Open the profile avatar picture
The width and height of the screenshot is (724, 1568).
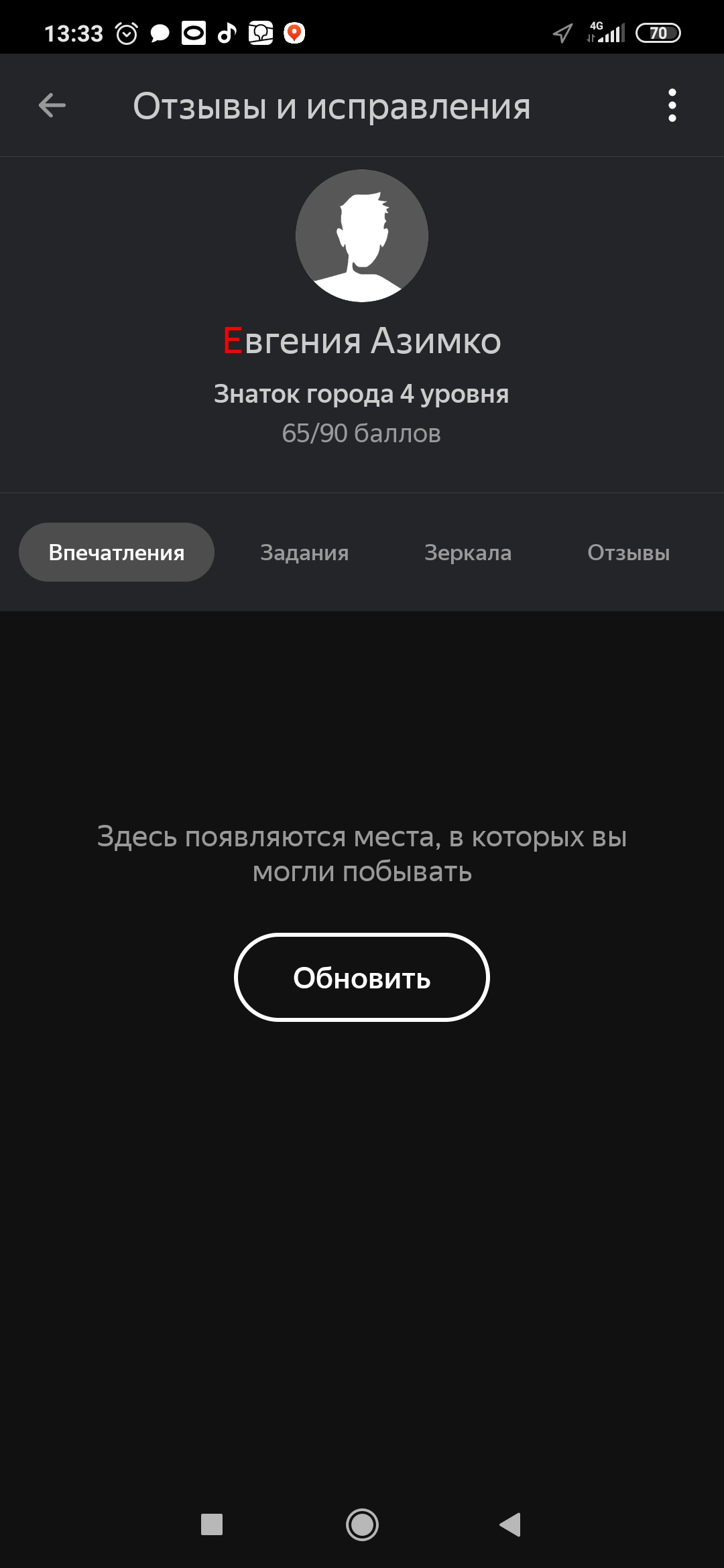point(362,236)
